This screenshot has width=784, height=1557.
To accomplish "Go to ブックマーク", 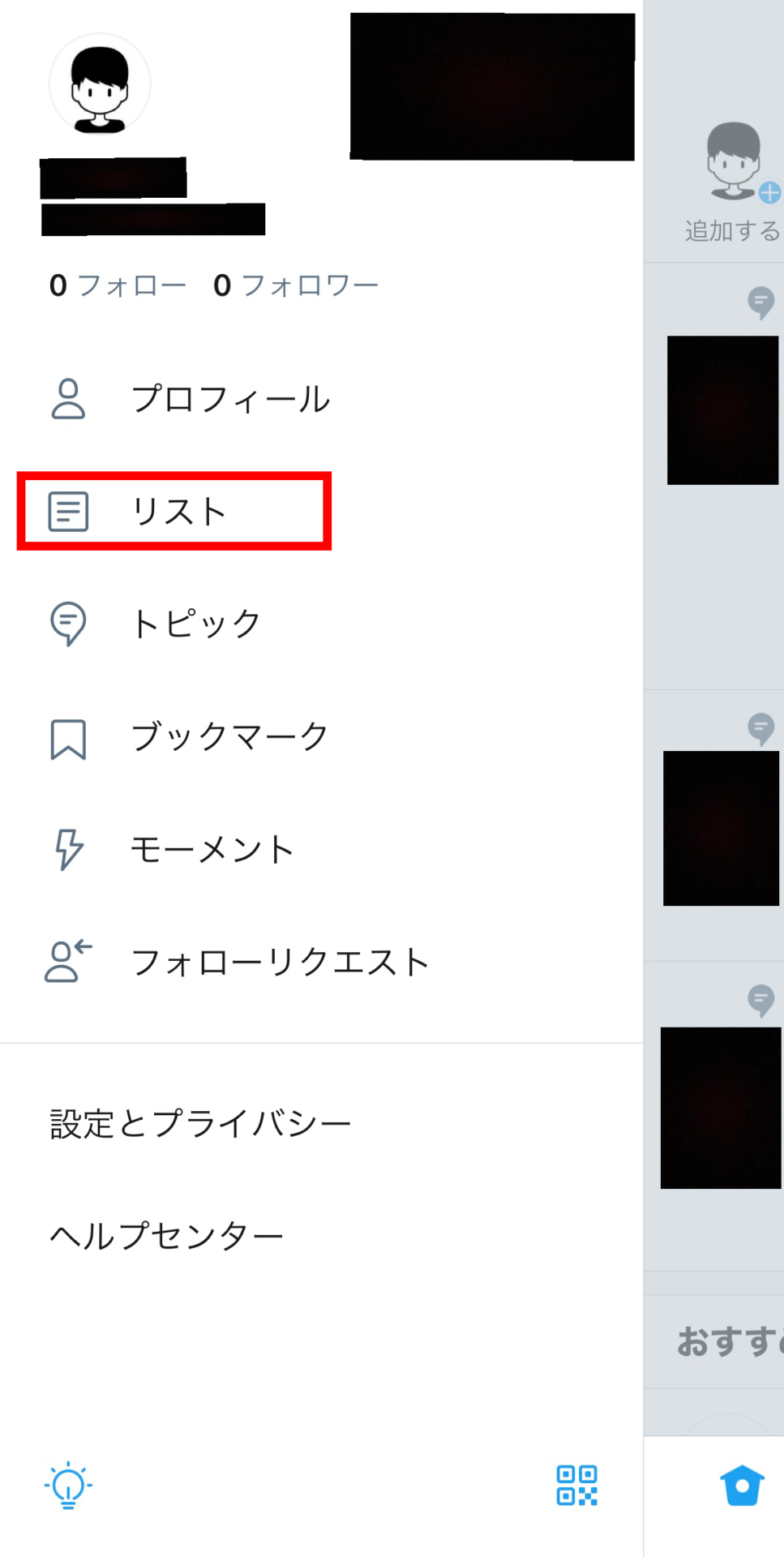I will point(229,737).
